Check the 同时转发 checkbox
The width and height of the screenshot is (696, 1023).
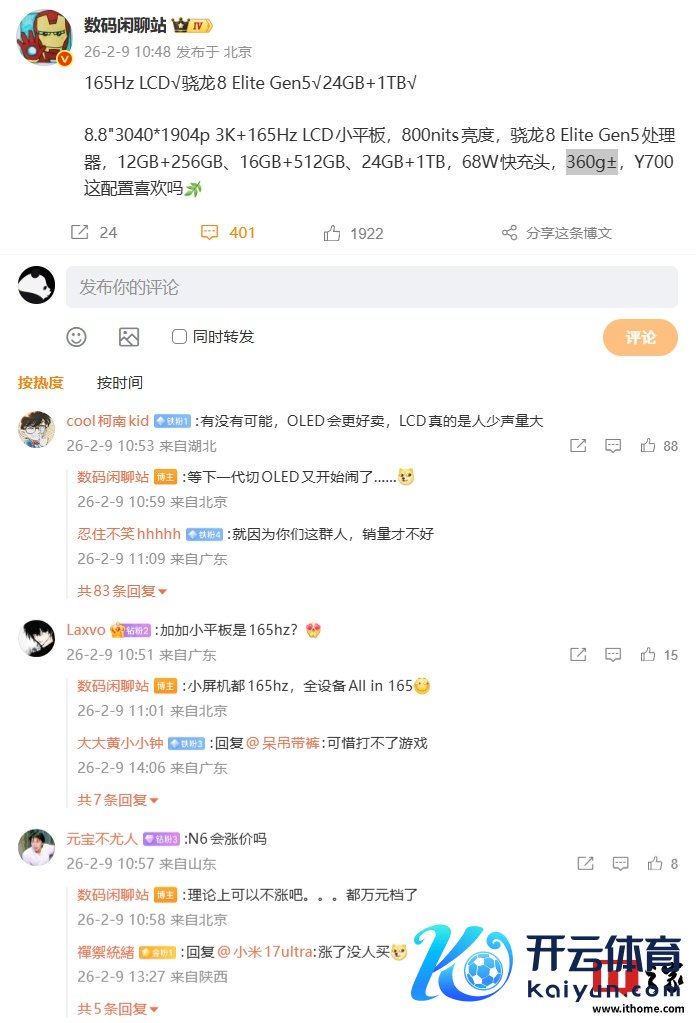pos(180,337)
